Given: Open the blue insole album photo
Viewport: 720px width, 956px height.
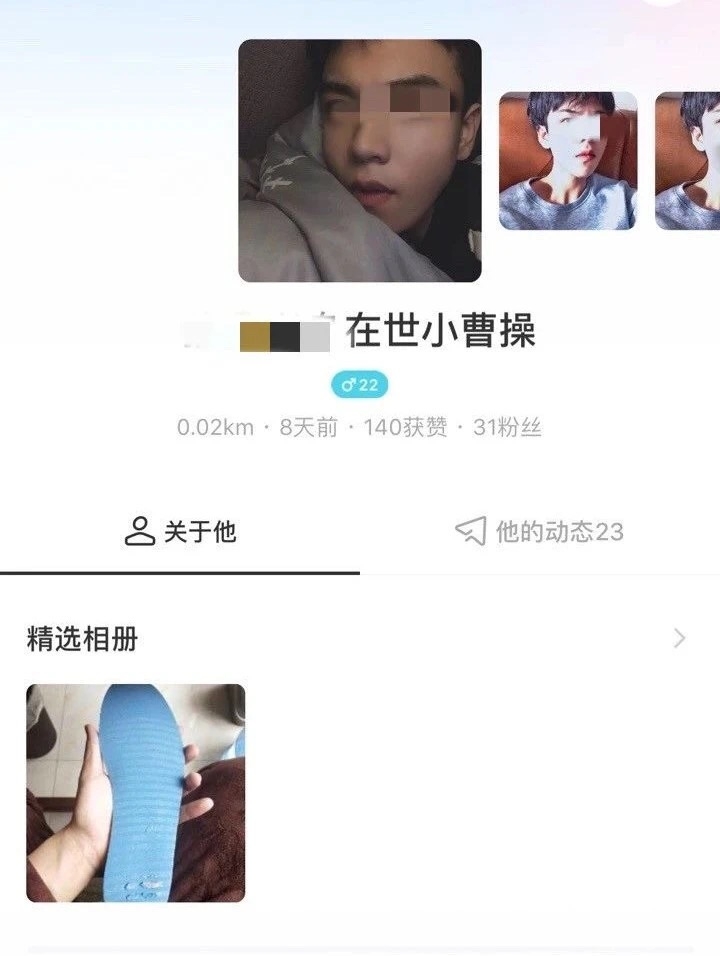Looking at the screenshot, I should 136,792.
